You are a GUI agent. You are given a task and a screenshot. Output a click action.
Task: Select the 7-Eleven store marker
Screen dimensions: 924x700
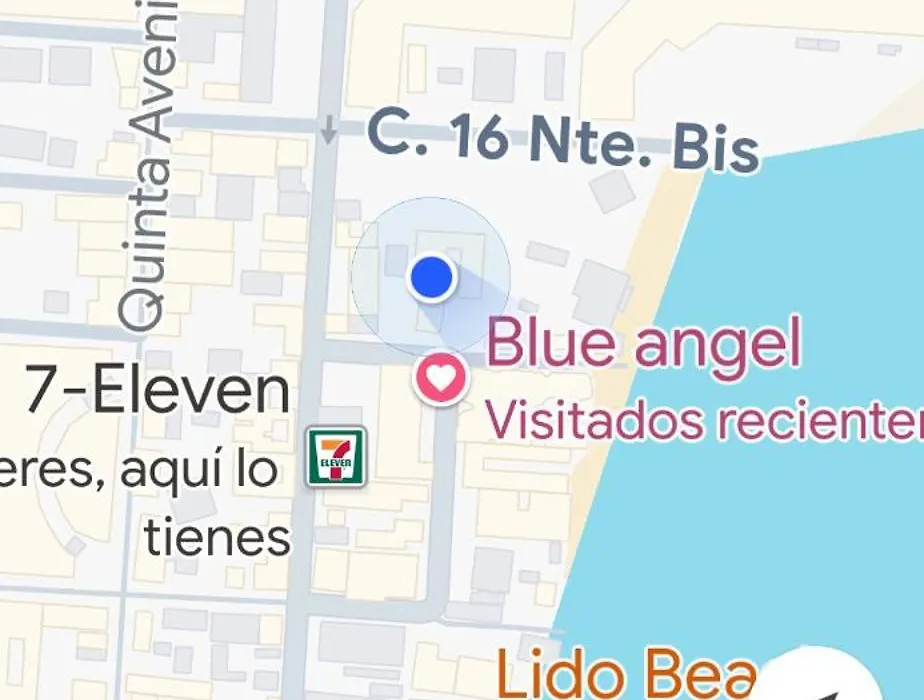click(336, 456)
